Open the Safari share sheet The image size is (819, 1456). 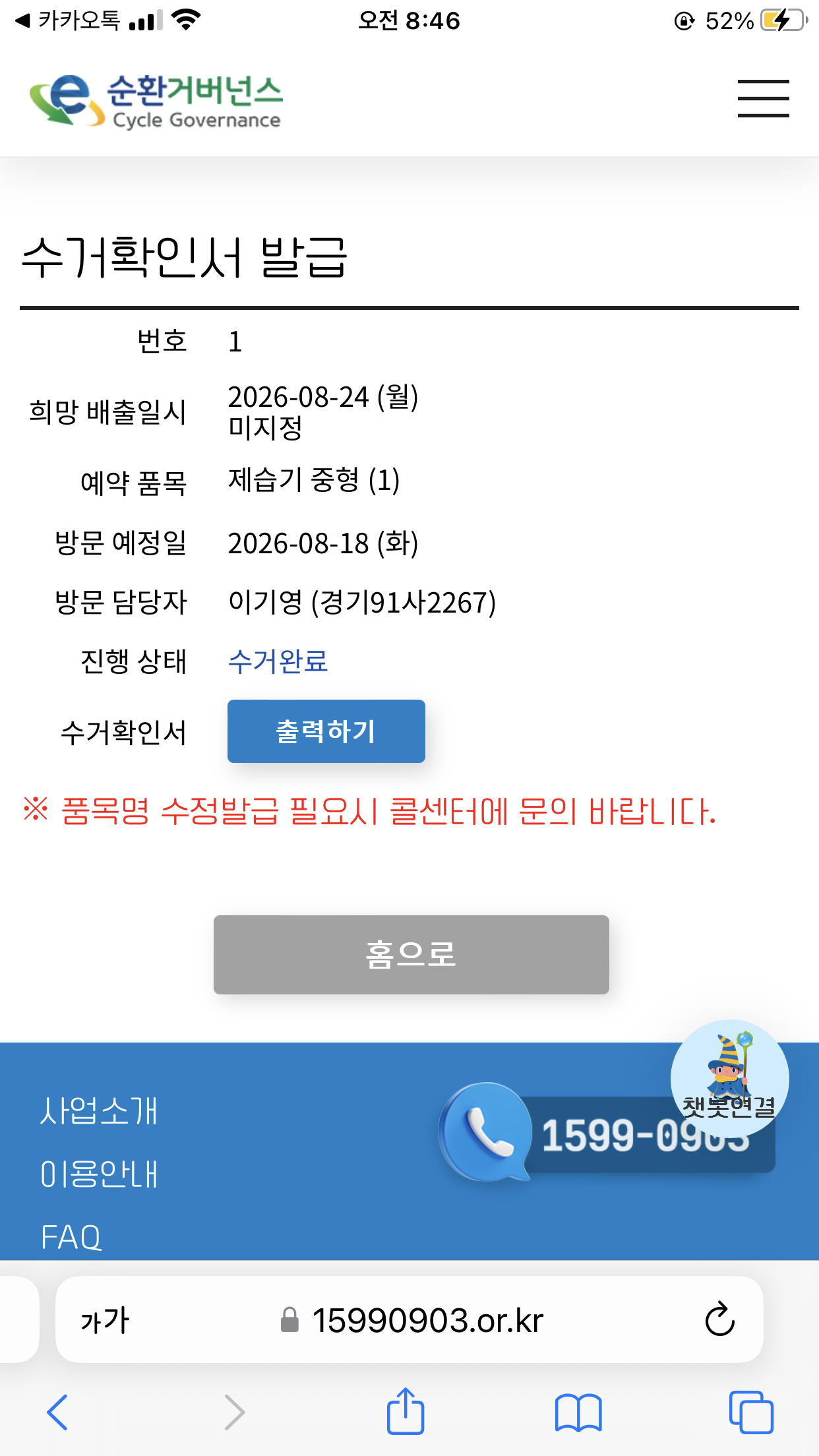(x=405, y=1411)
